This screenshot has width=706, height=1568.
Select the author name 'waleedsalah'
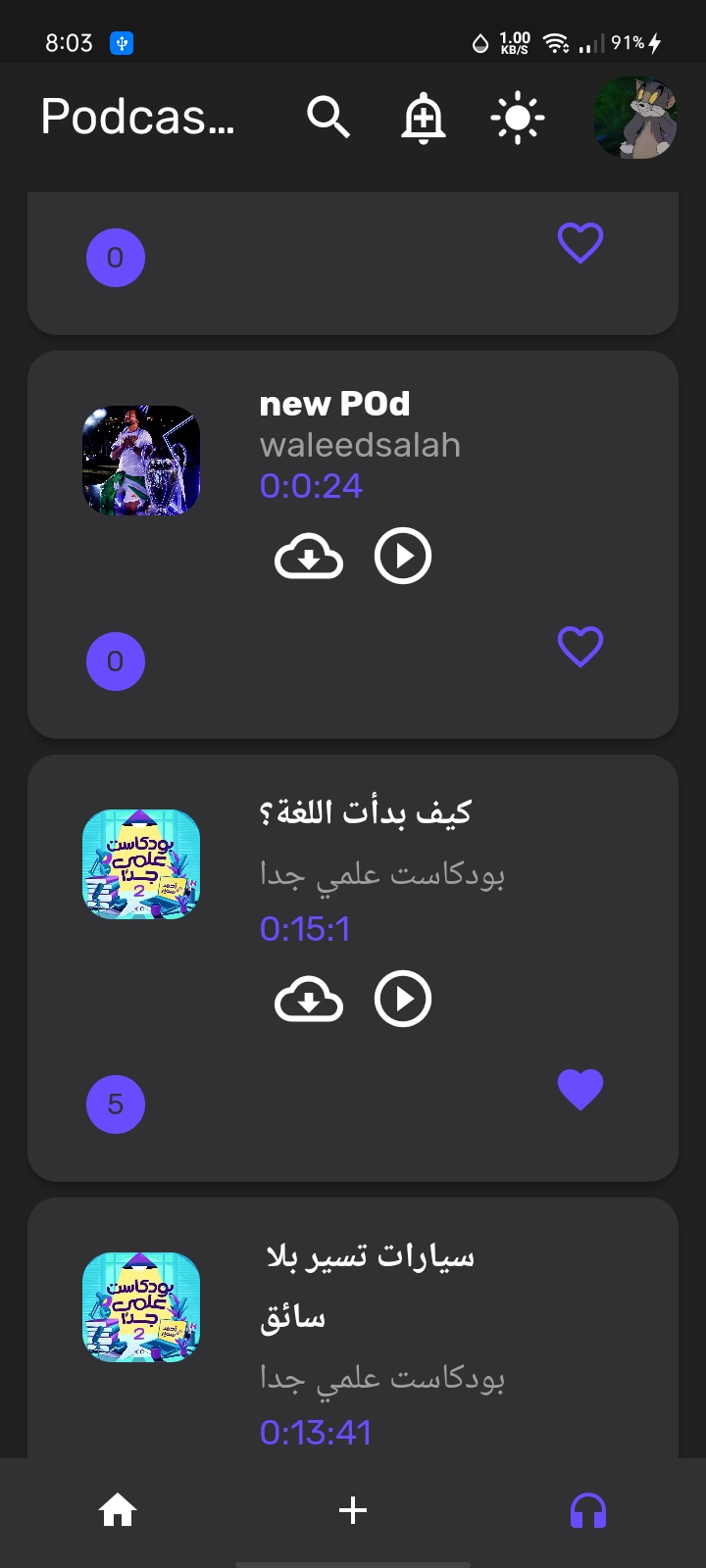[x=360, y=445]
